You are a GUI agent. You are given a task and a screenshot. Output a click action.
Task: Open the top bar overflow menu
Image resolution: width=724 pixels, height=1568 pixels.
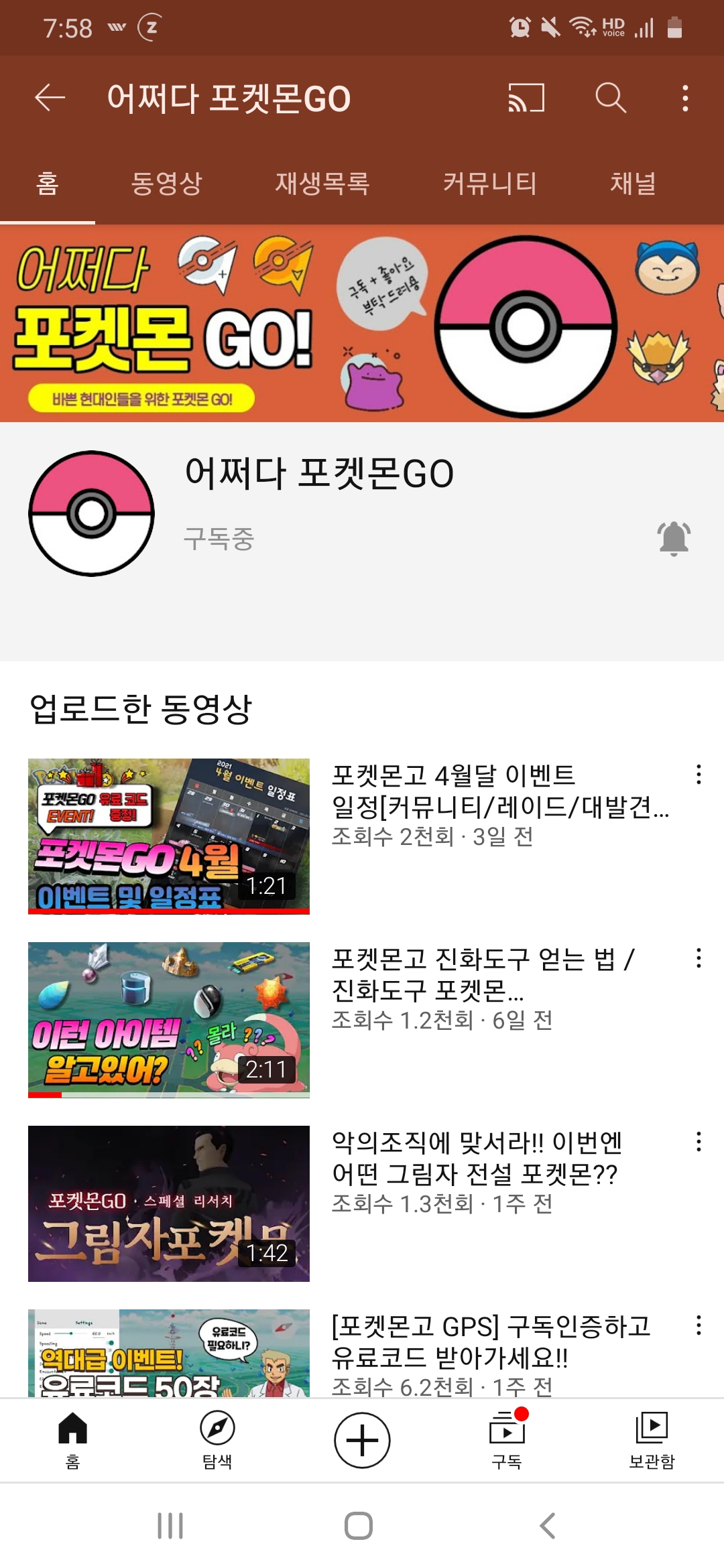tap(684, 98)
